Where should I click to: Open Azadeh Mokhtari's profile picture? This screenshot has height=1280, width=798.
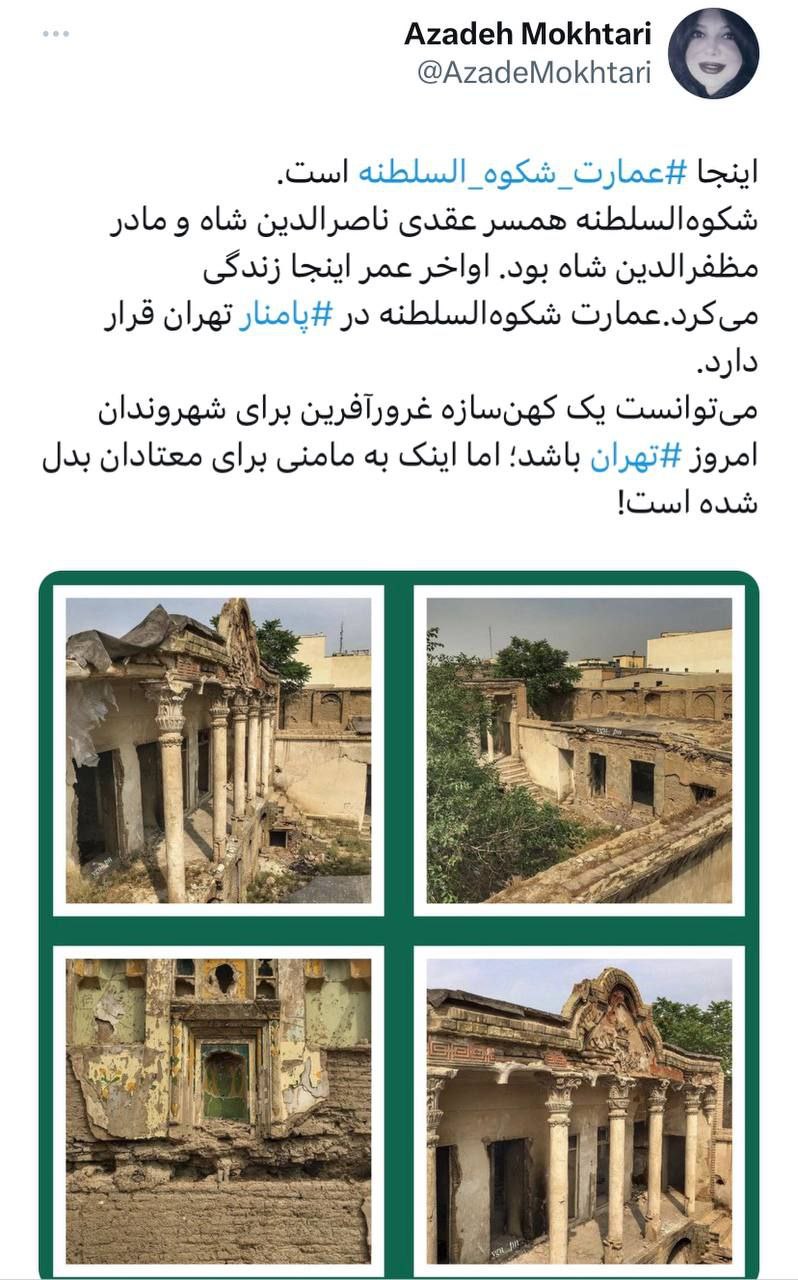click(713, 53)
